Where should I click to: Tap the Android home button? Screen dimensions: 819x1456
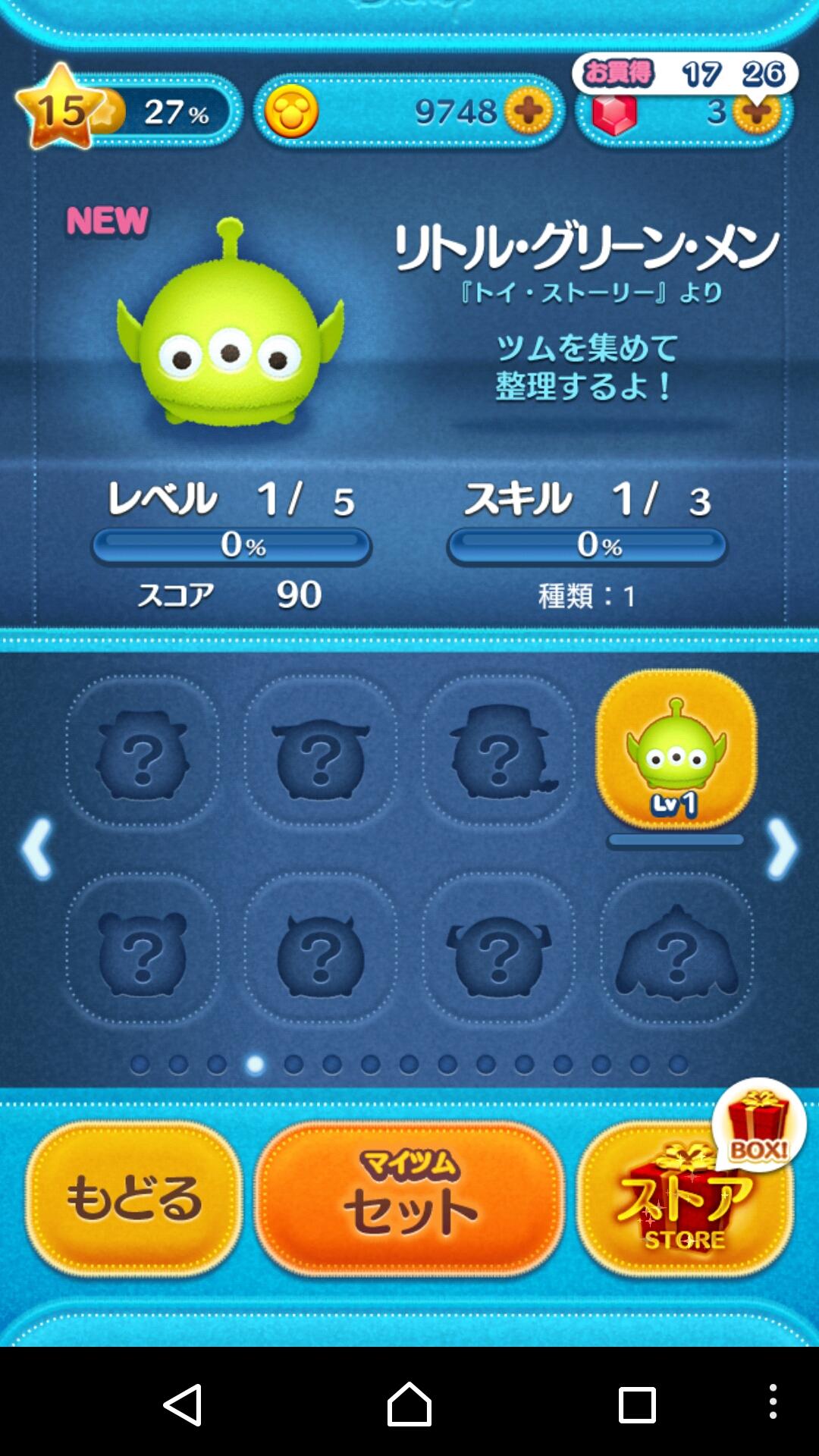pos(409,1403)
